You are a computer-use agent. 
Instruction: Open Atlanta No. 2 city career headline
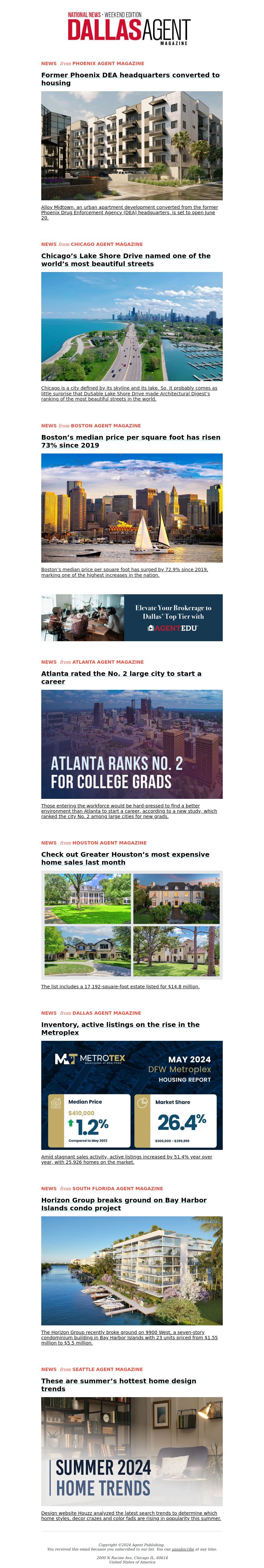[x=121, y=678]
